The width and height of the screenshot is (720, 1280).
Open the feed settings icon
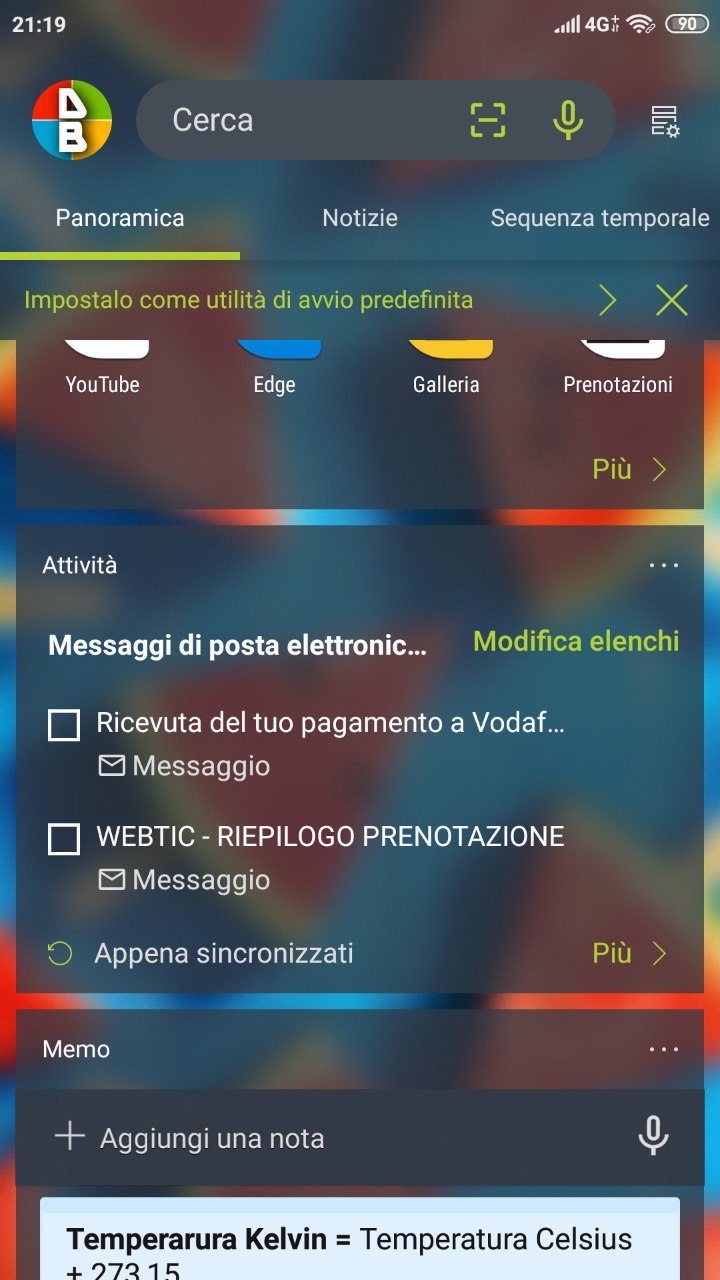tap(665, 121)
